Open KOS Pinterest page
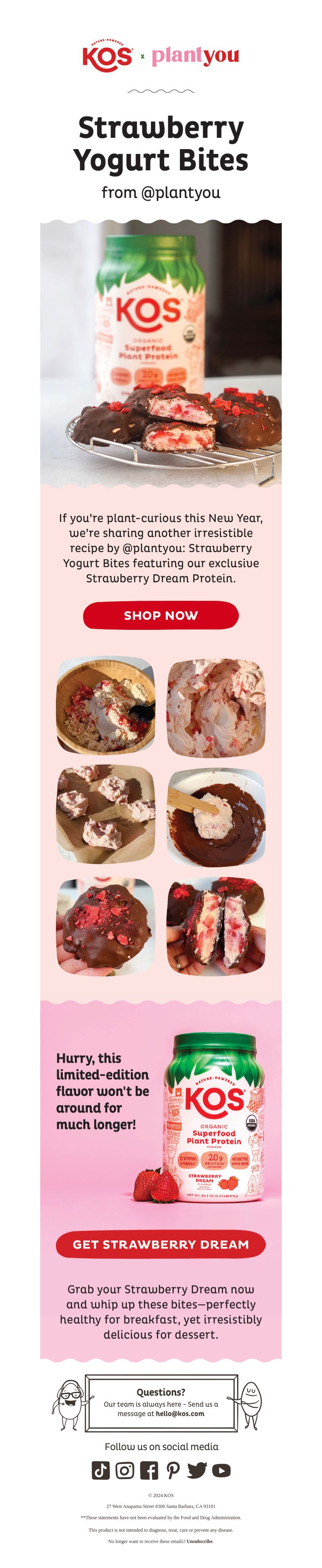The height and width of the screenshot is (1568, 322). tap(173, 1470)
